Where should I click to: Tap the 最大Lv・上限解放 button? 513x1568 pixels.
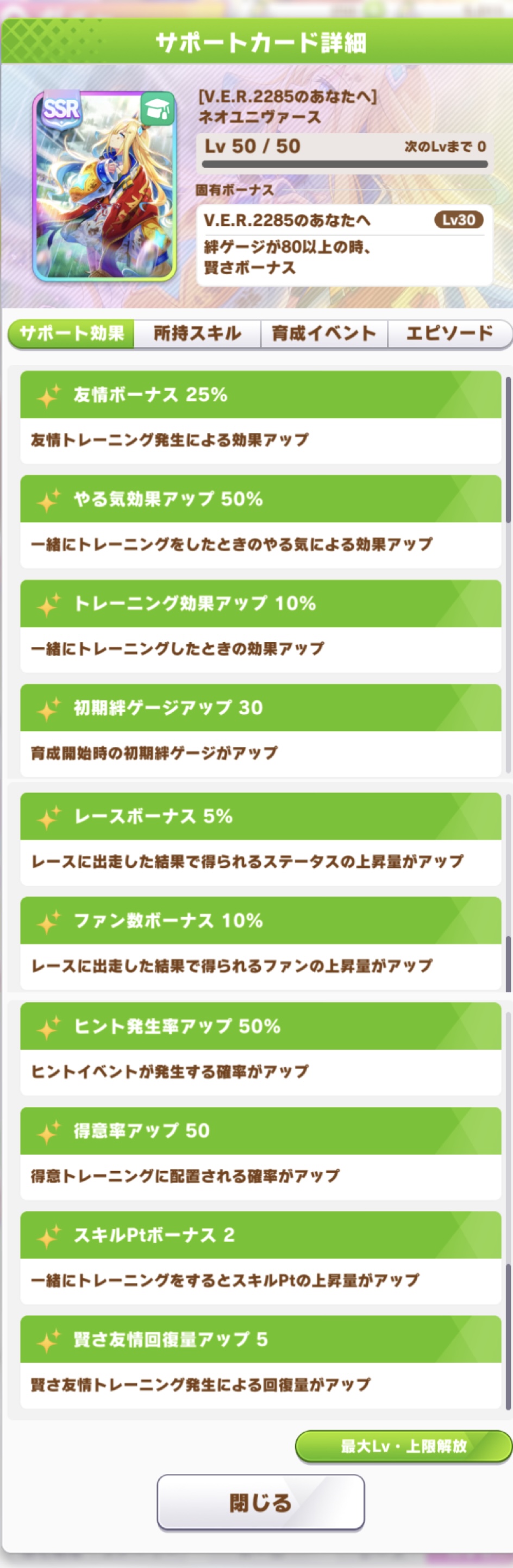pyautogui.click(x=403, y=1446)
